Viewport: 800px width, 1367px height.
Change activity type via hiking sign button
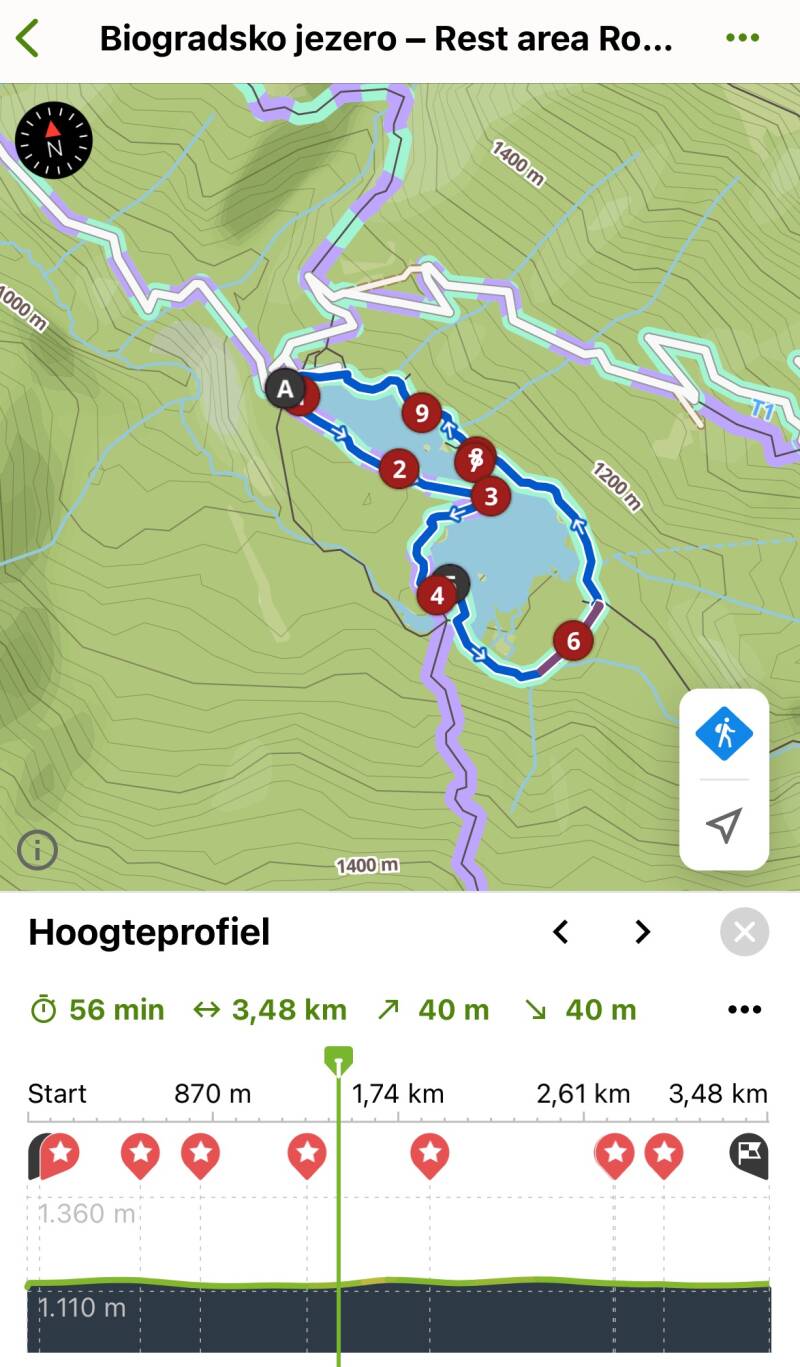point(724,735)
